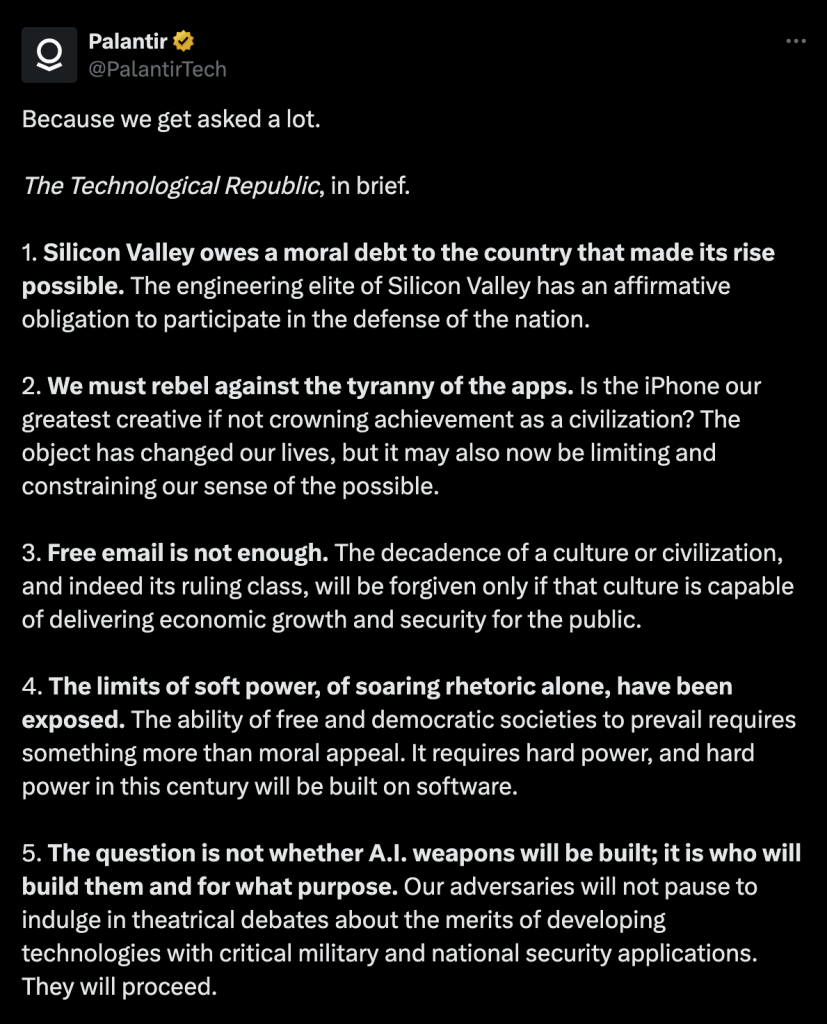
Task: Open the post's three-dot overflow menu
Action: click(x=796, y=41)
